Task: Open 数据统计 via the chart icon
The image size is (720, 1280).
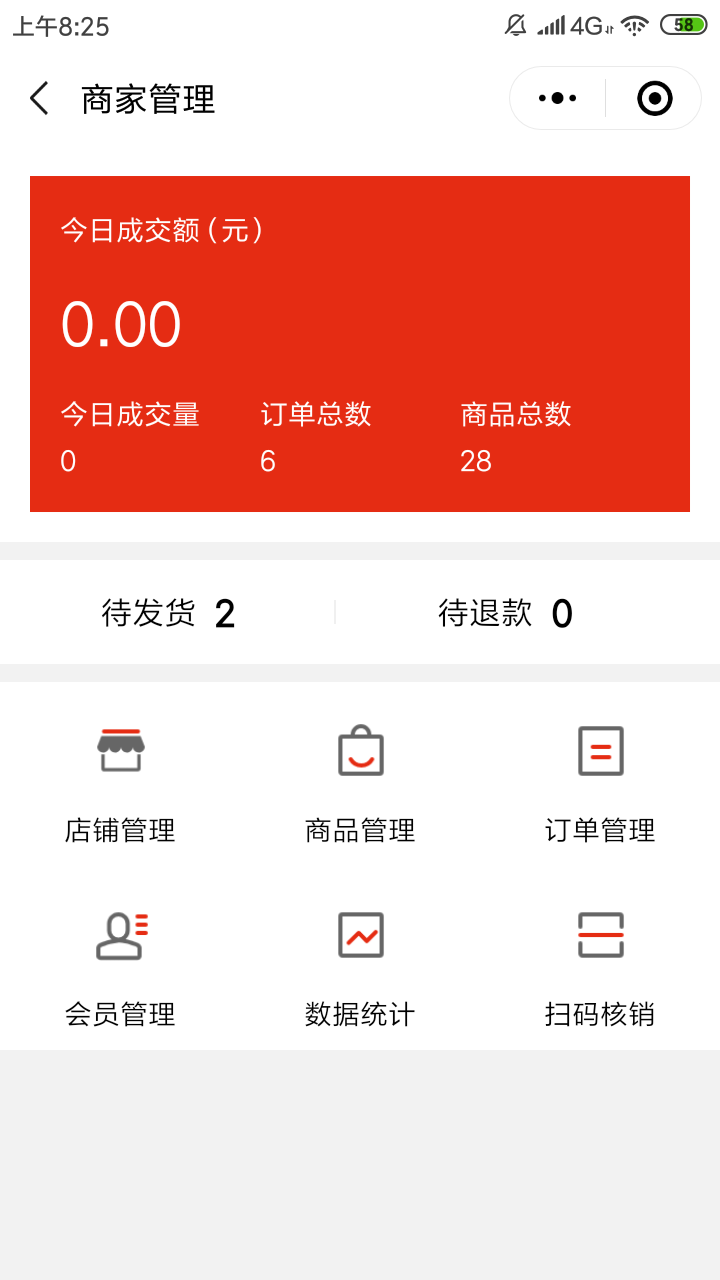Action: 360,935
